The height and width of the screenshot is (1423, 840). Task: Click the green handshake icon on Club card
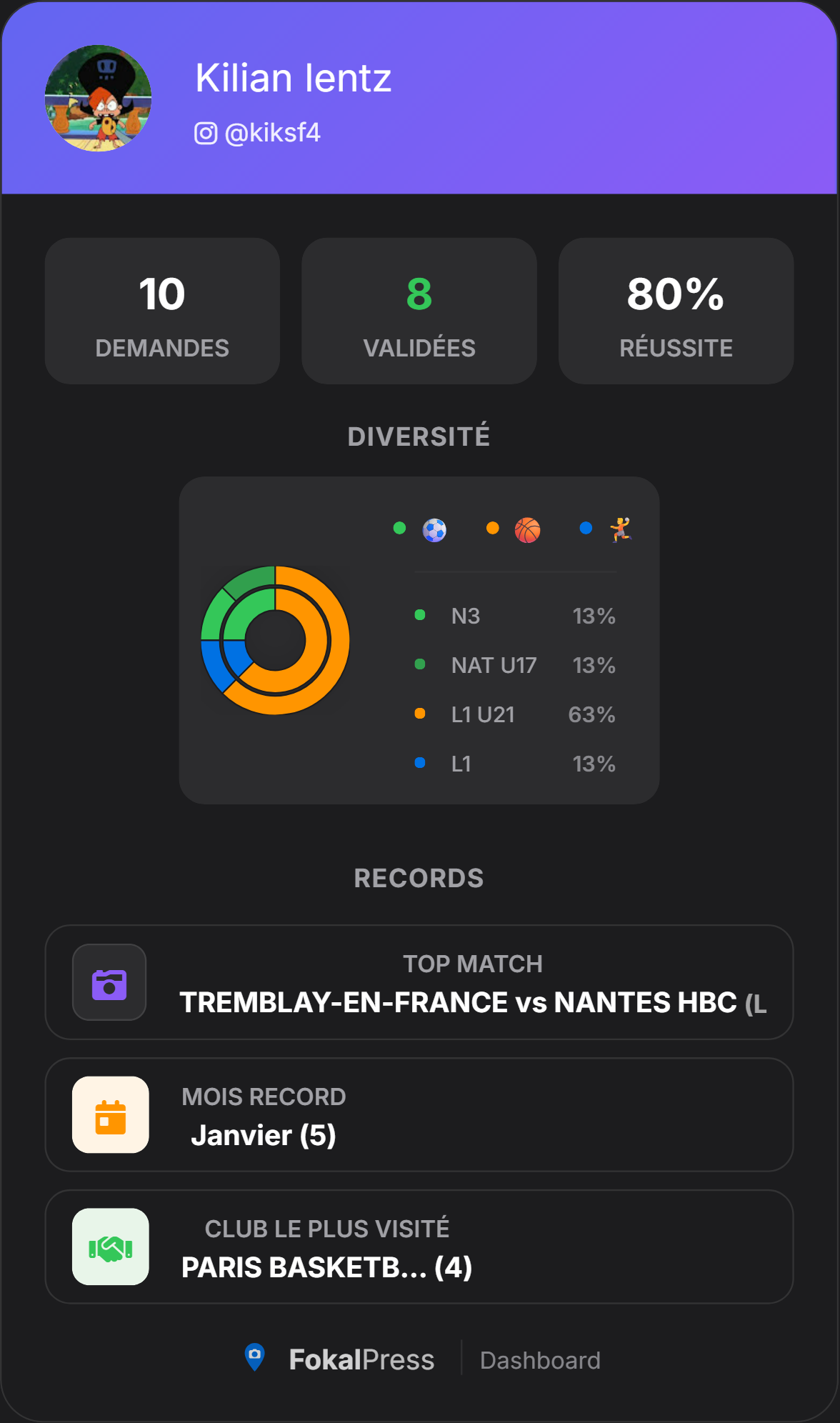tap(110, 1247)
